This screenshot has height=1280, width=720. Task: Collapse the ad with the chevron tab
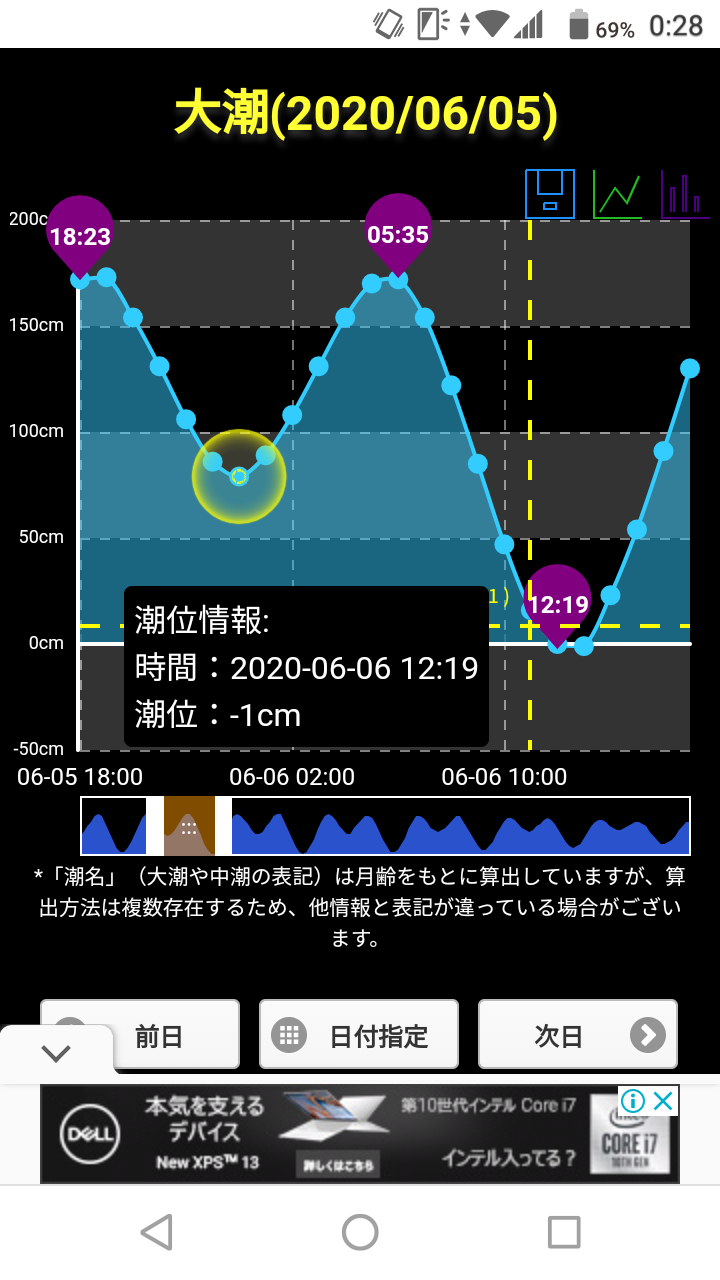tap(57, 1052)
